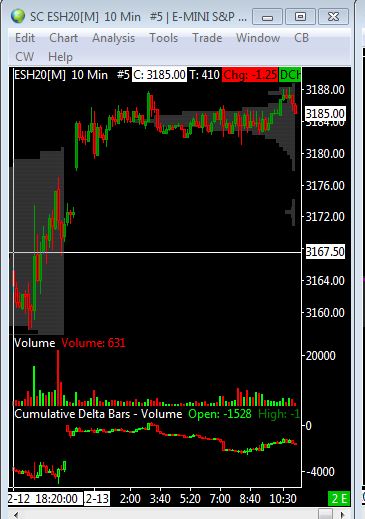Click the left arrow of horizontal scrollbar
Image resolution: width=365 pixels, height=519 pixels.
(x=15, y=514)
